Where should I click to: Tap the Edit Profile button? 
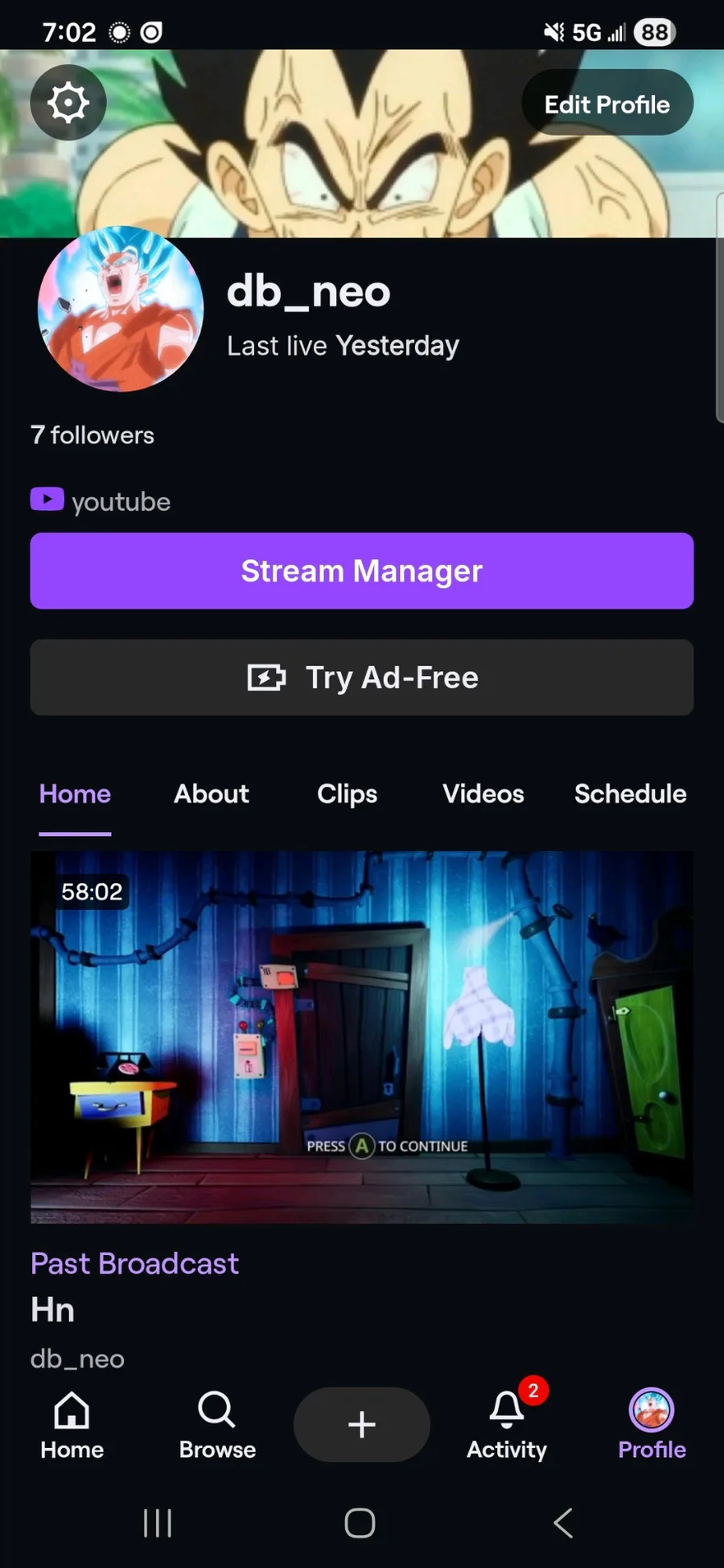pos(607,104)
